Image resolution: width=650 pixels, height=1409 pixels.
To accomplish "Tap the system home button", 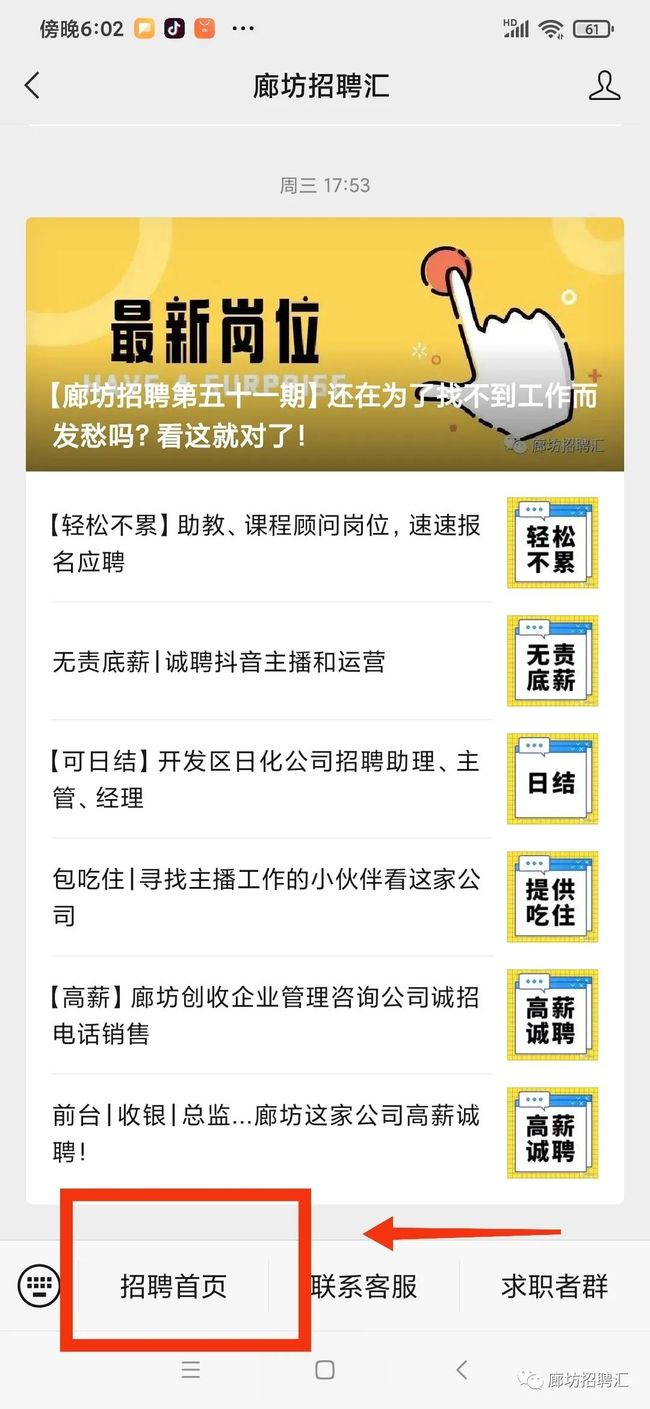I will [x=324, y=1370].
